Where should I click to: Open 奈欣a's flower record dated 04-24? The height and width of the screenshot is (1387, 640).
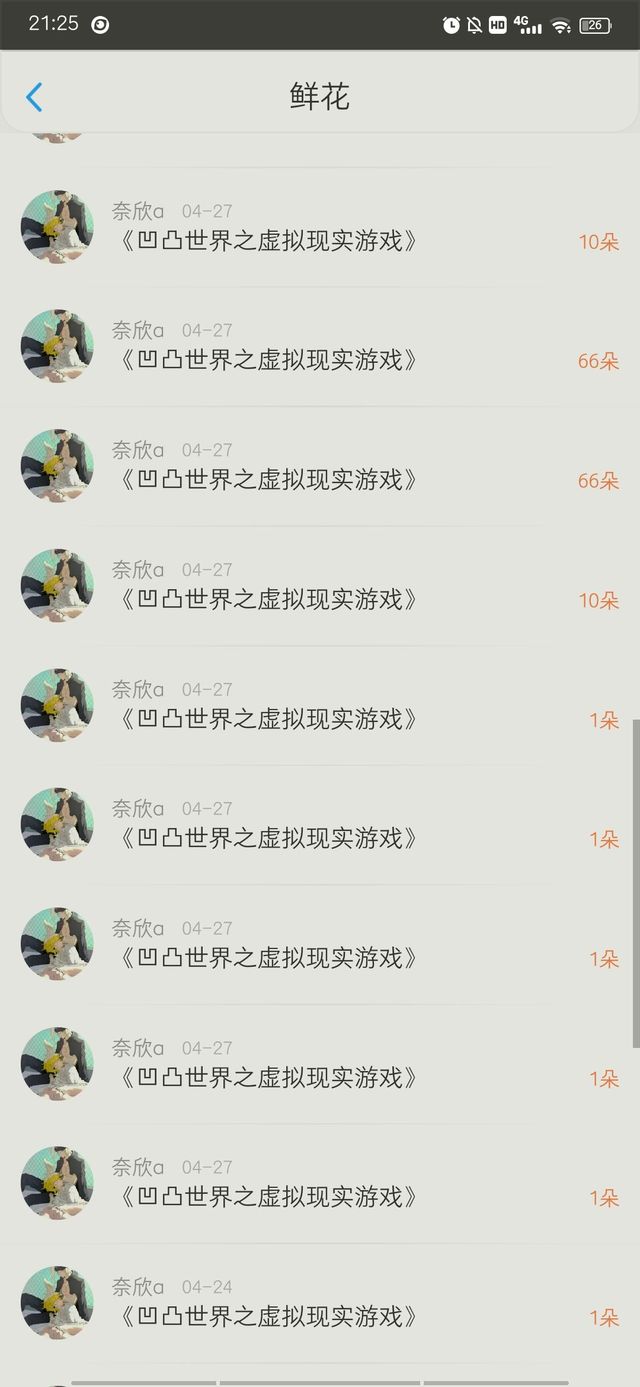pos(320,1303)
